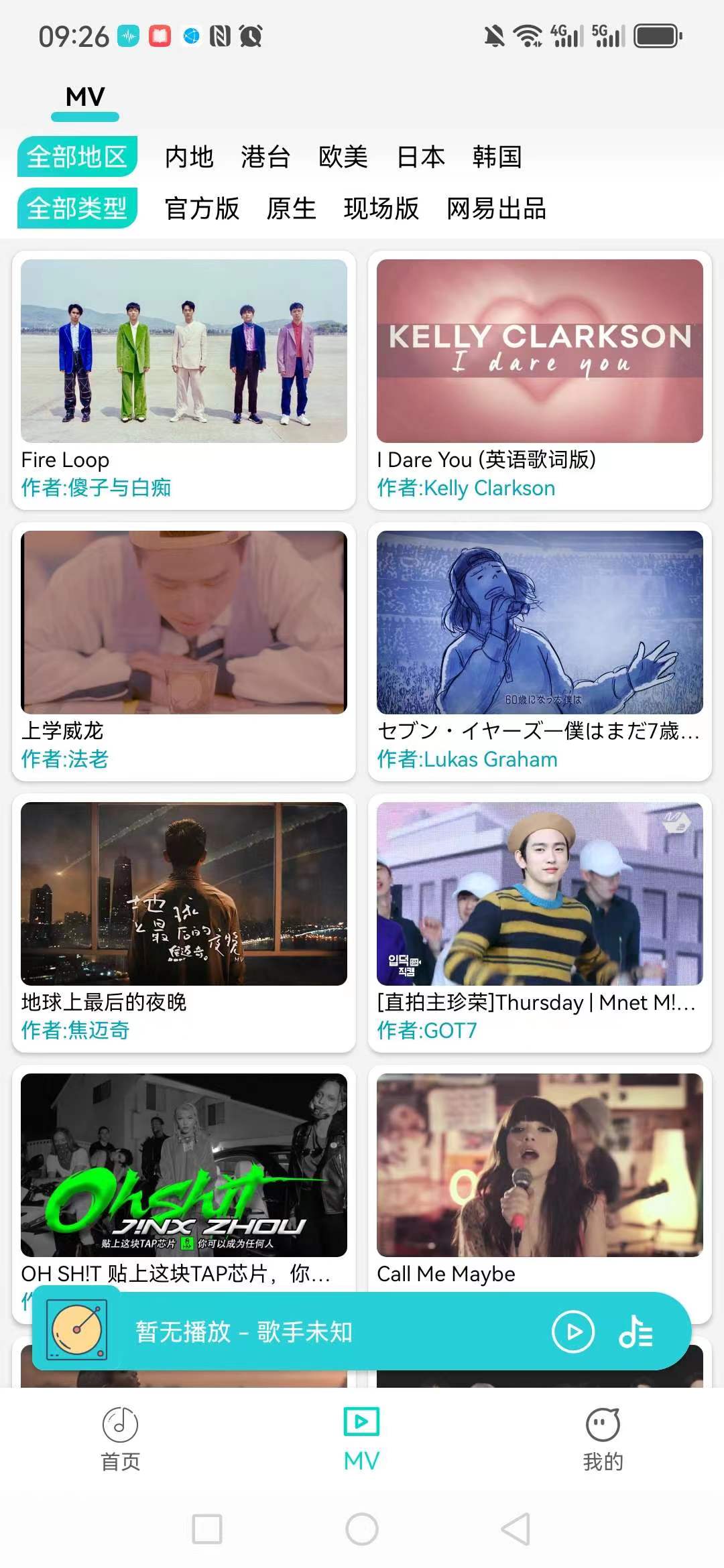Watch the GOT7 Thursday fancam
The height and width of the screenshot is (1568, 724).
pos(540,895)
